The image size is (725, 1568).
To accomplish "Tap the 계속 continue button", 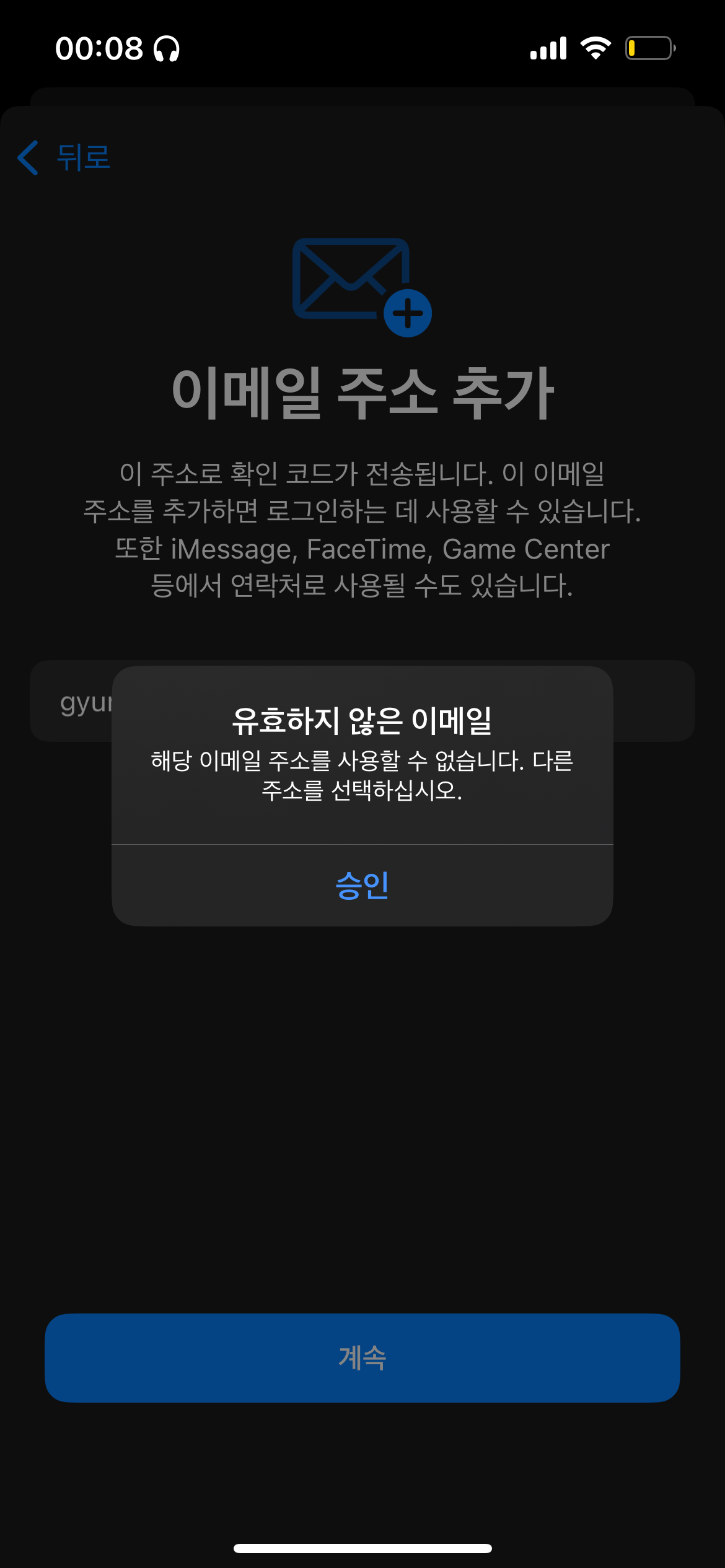I will (362, 1358).
